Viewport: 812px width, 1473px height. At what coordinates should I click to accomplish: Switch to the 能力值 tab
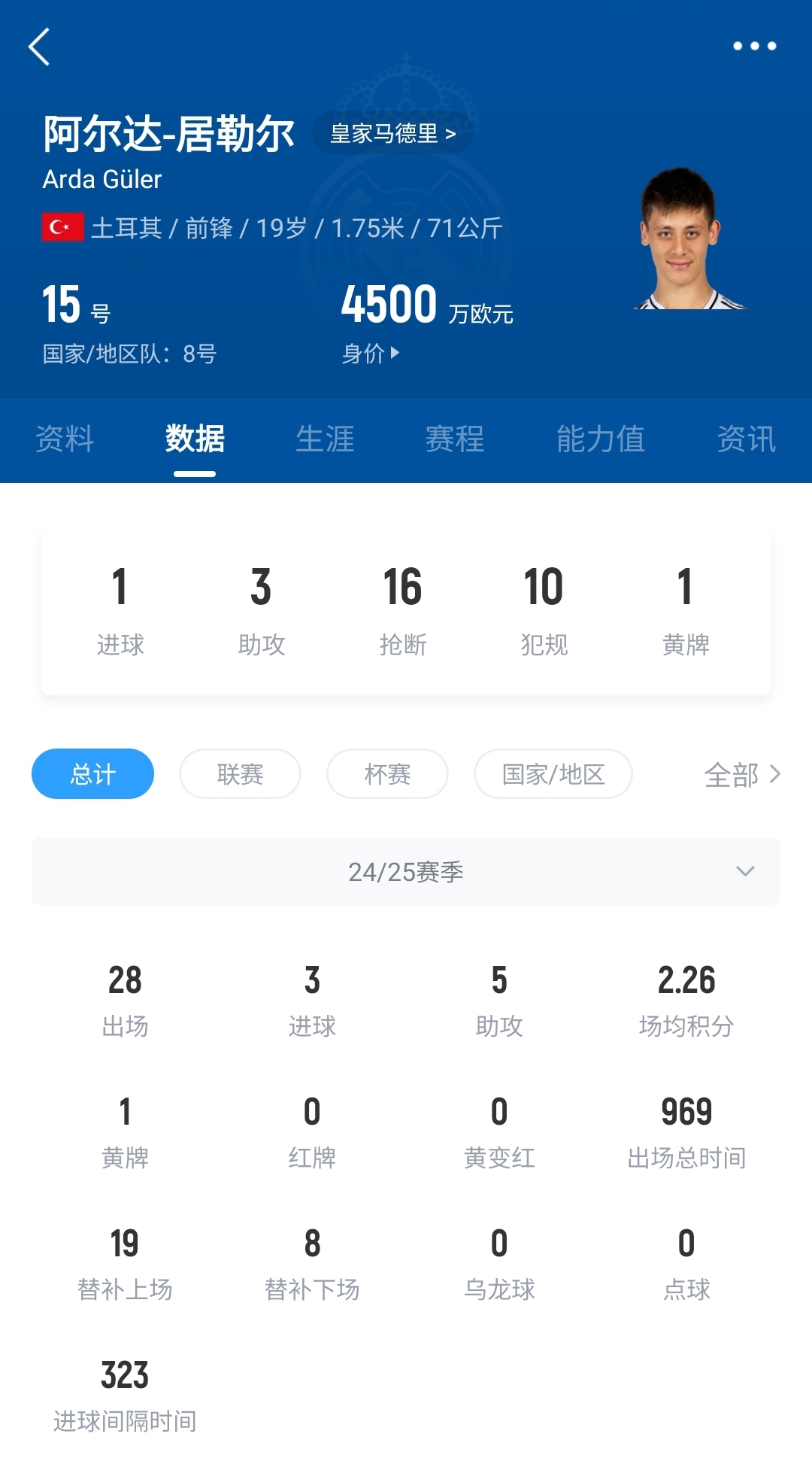(x=600, y=439)
